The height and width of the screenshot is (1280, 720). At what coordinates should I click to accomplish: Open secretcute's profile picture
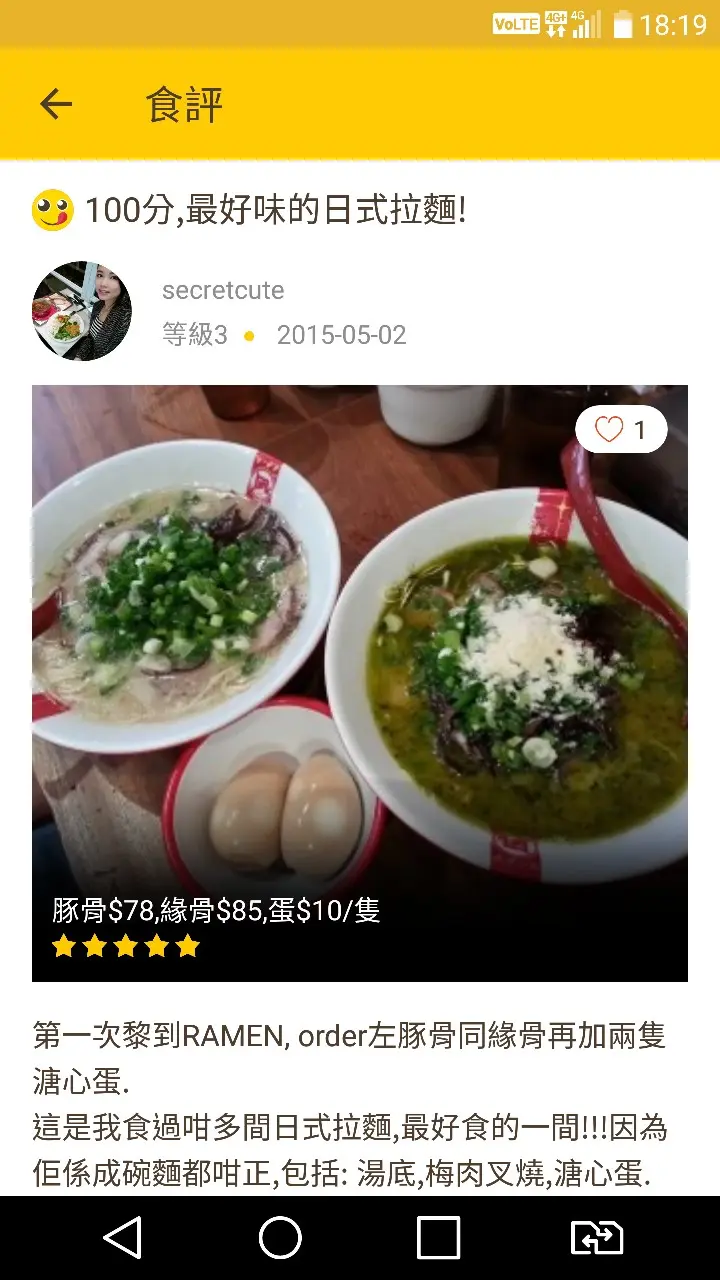tap(82, 311)
